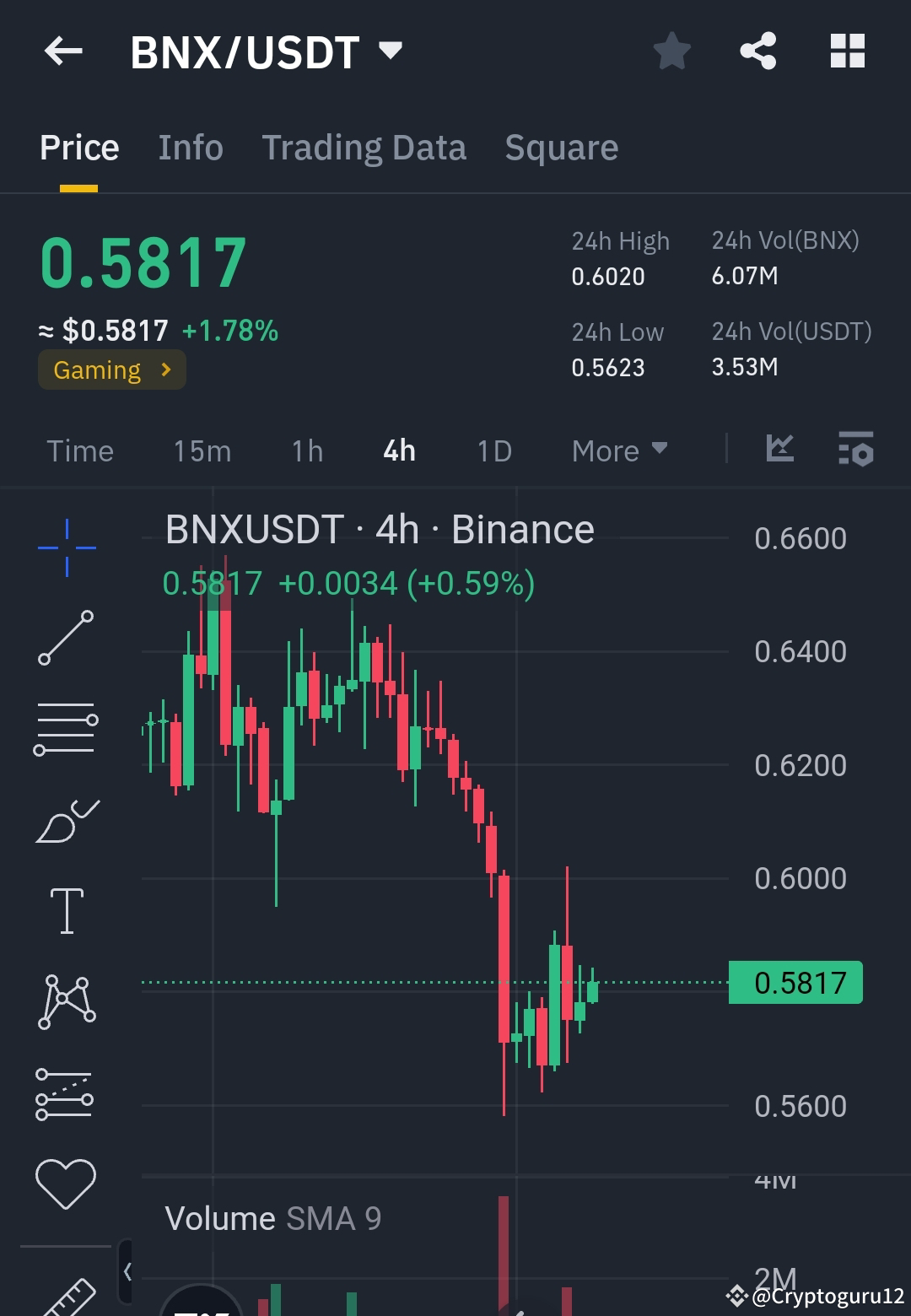Select the parallel lines drawing tool
The width and height of the screenshot is (911, 1316).
point(66,725)
